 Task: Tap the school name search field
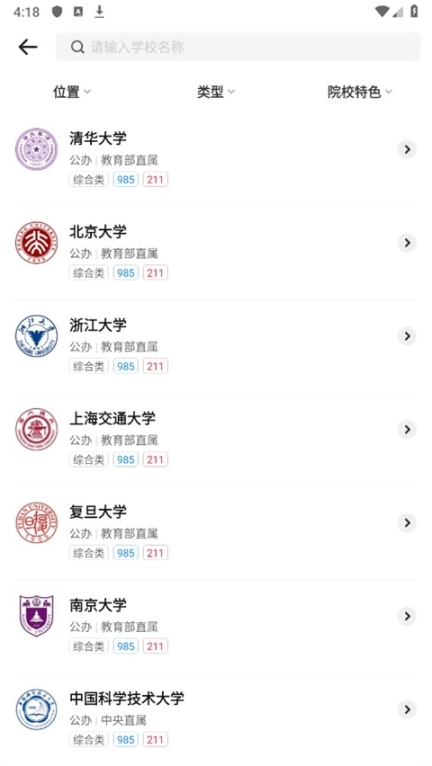238,47
